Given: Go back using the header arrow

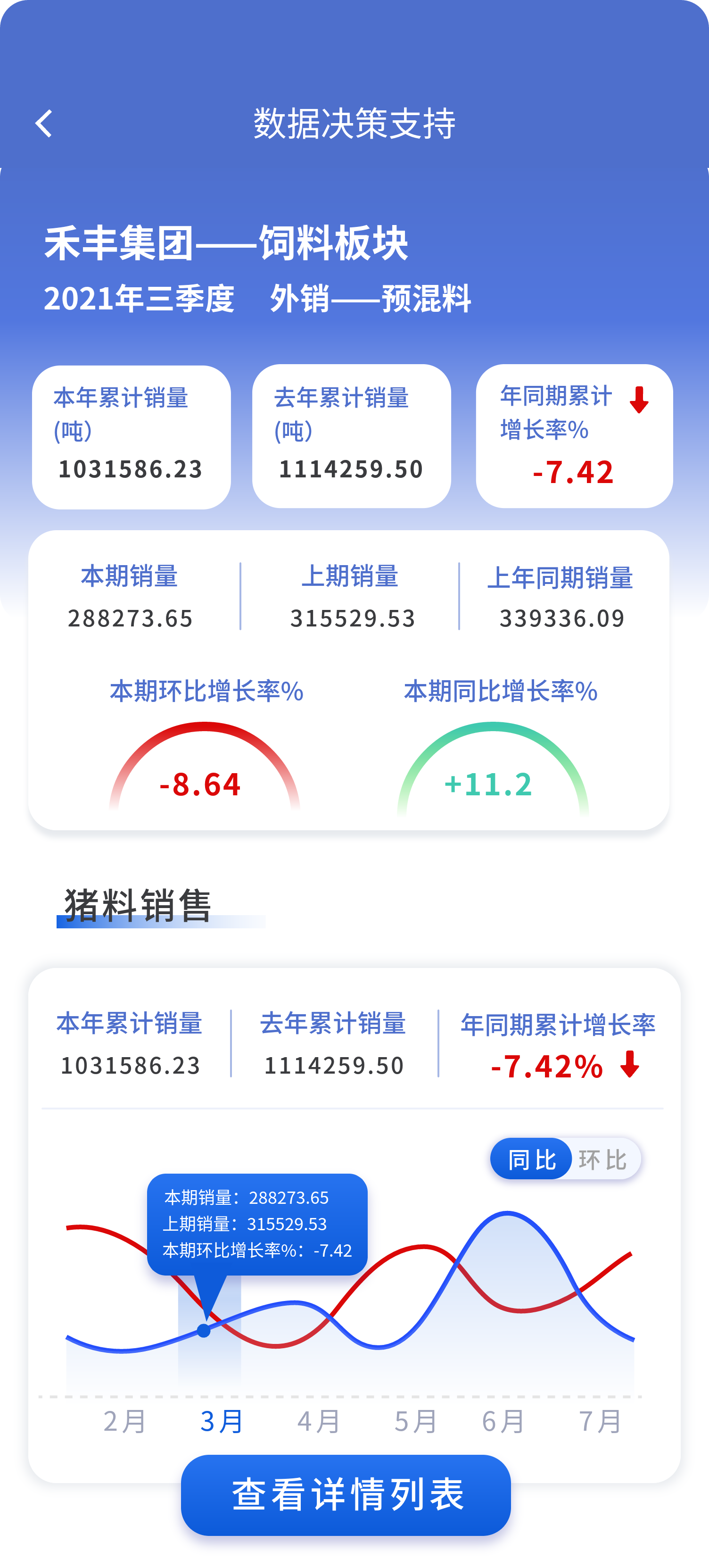Looking at the screenshot, I should [x=44, y=124].
